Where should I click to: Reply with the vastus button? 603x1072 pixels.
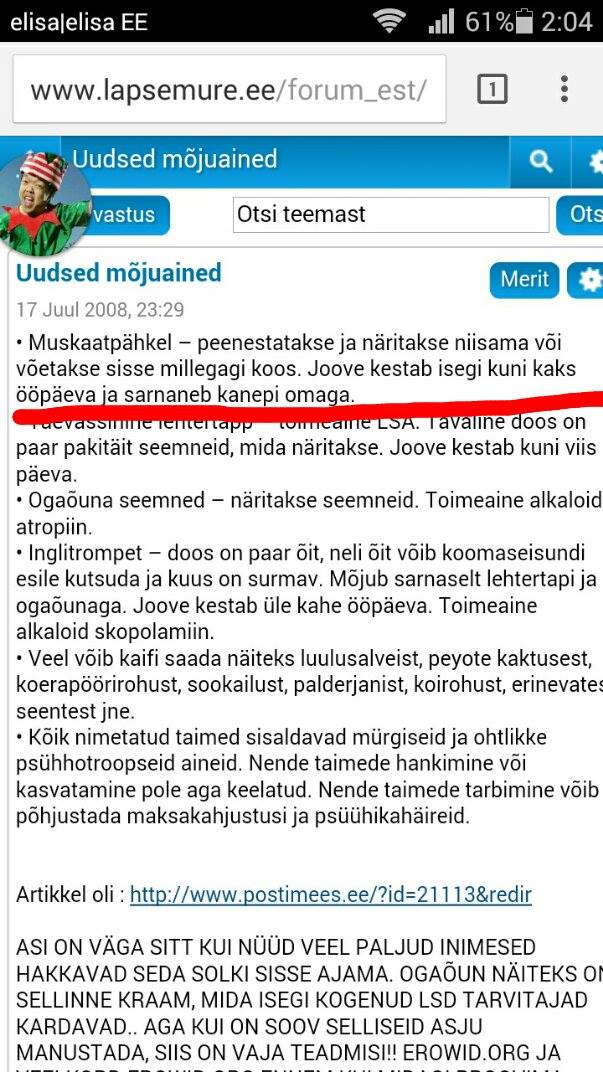(126, 215)
